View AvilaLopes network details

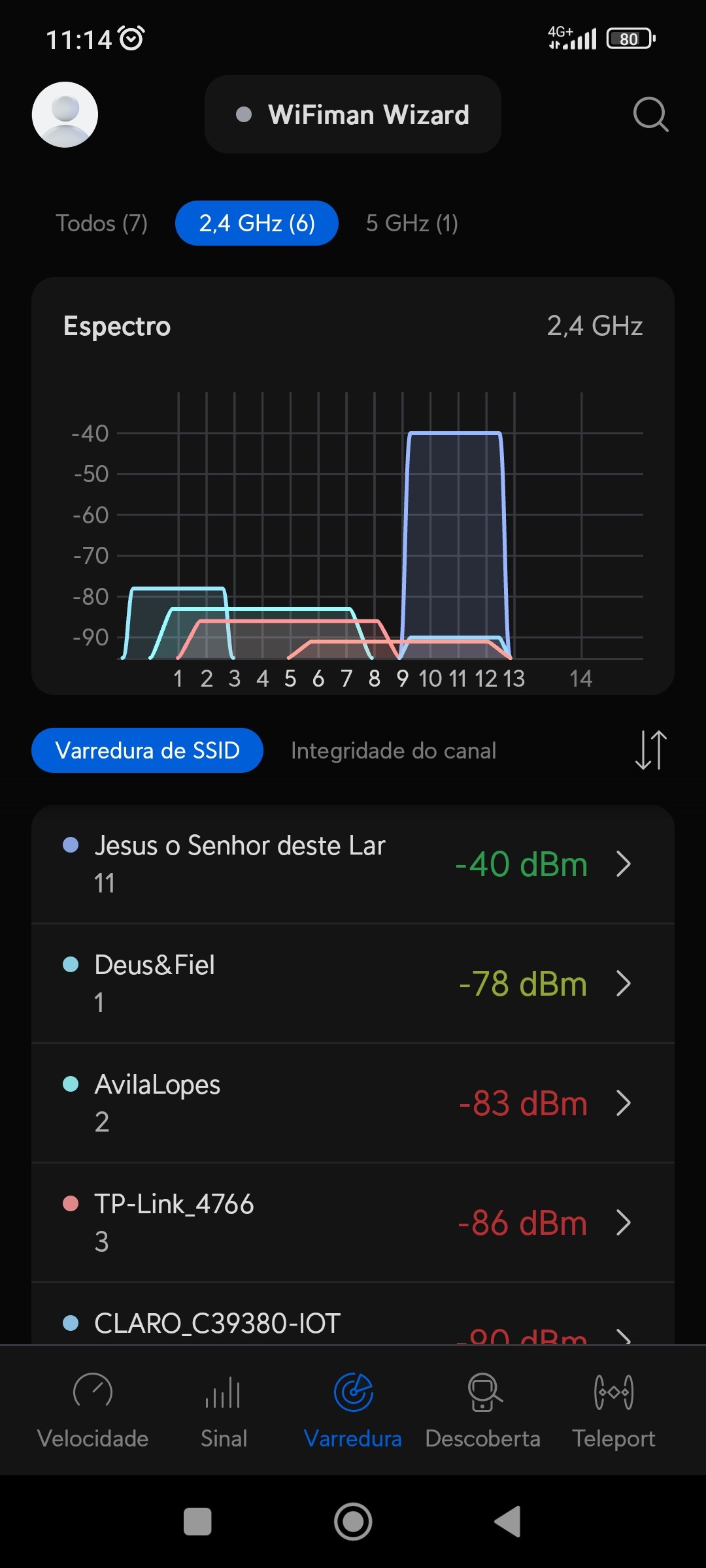(353, 1103)
